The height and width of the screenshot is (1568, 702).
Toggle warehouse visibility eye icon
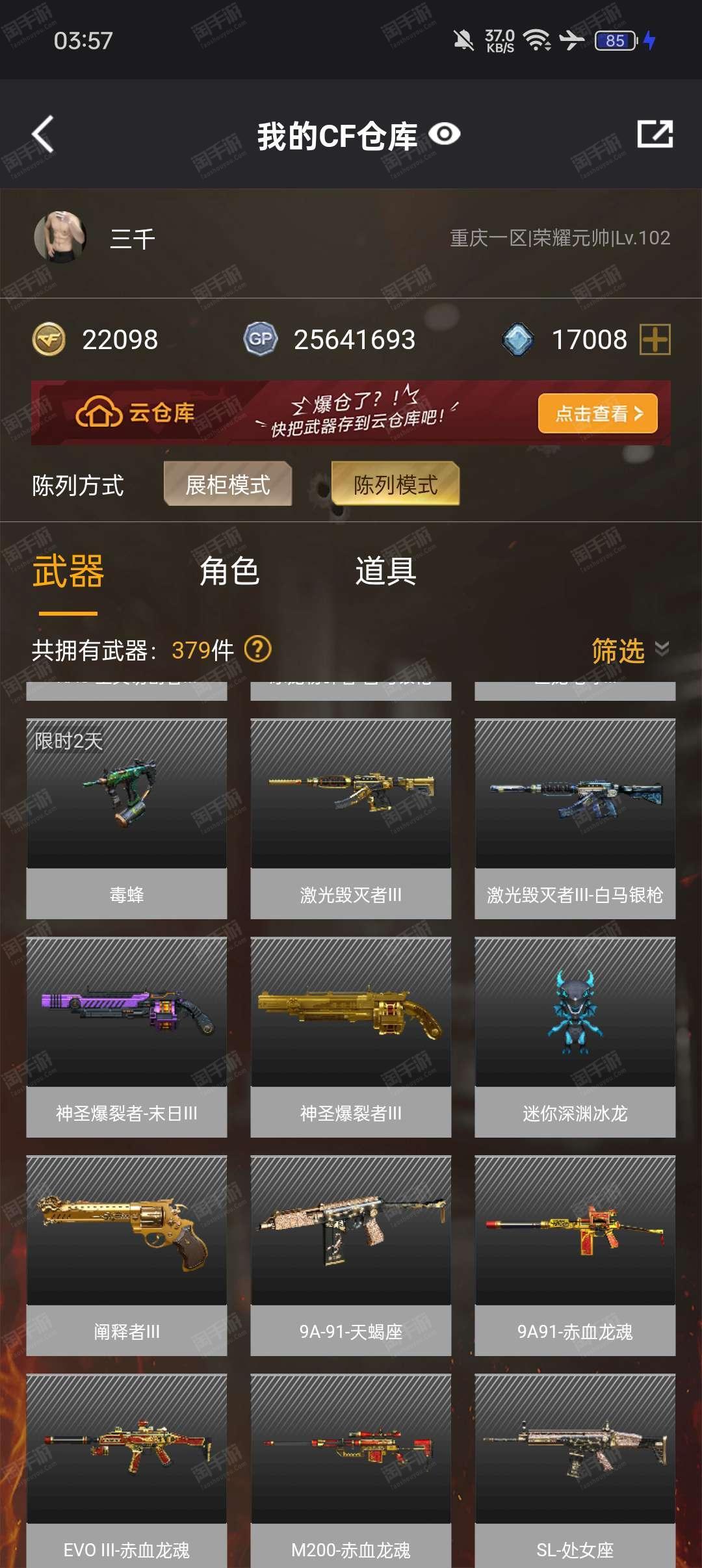click(445, 135)
